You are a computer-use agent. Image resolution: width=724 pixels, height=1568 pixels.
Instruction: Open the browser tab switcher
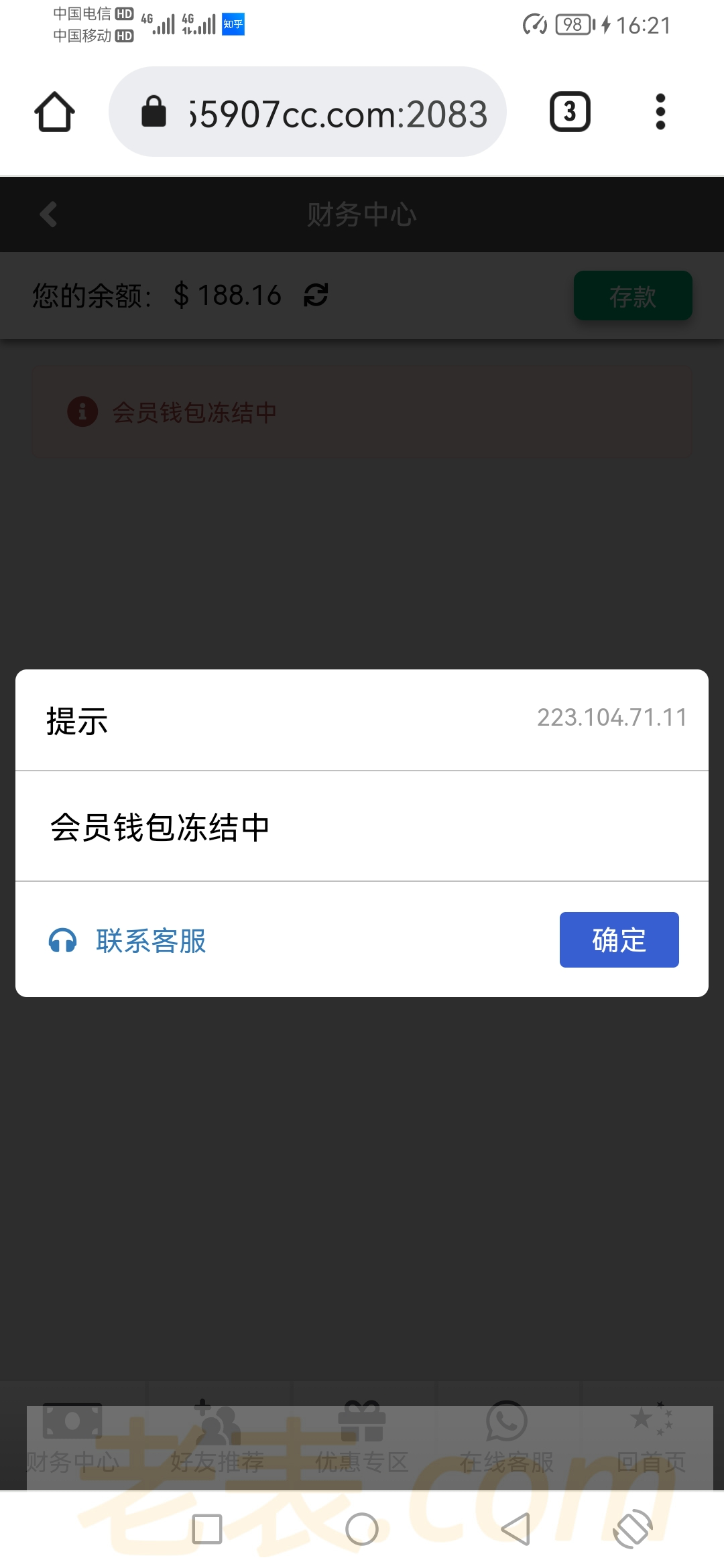pos(570,112)
